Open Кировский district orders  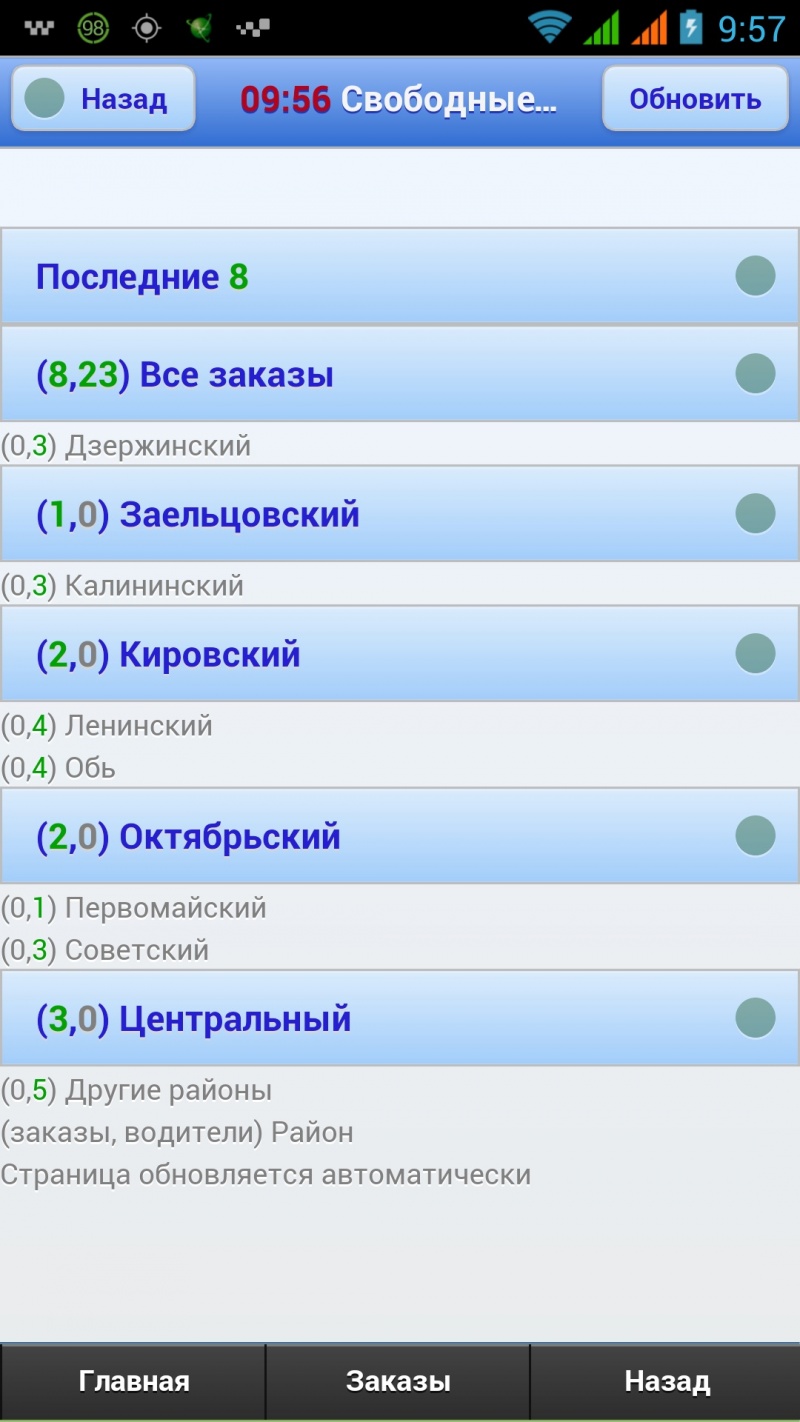pyautogui.click(x=400, y=654)
